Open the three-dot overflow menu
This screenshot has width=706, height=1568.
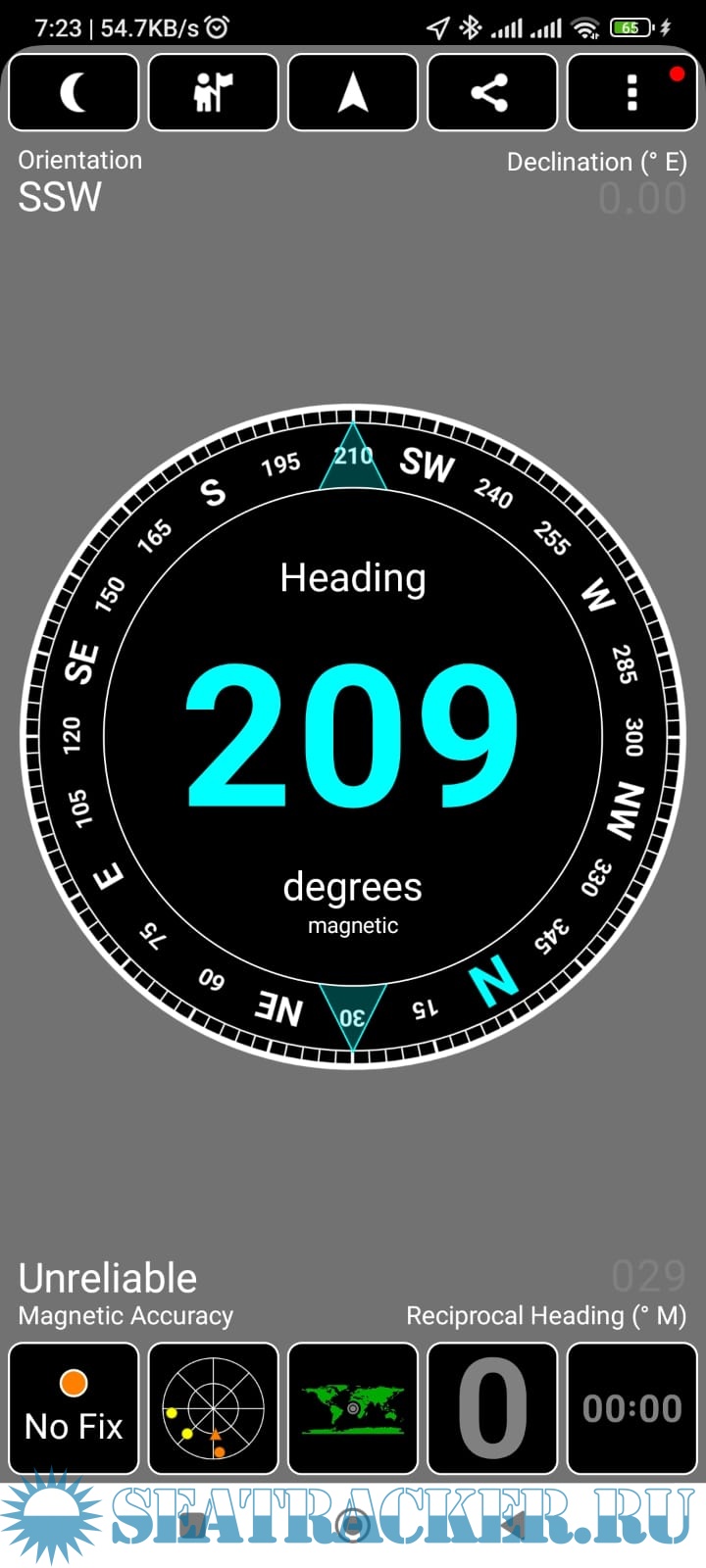click(x=632, y=93)
